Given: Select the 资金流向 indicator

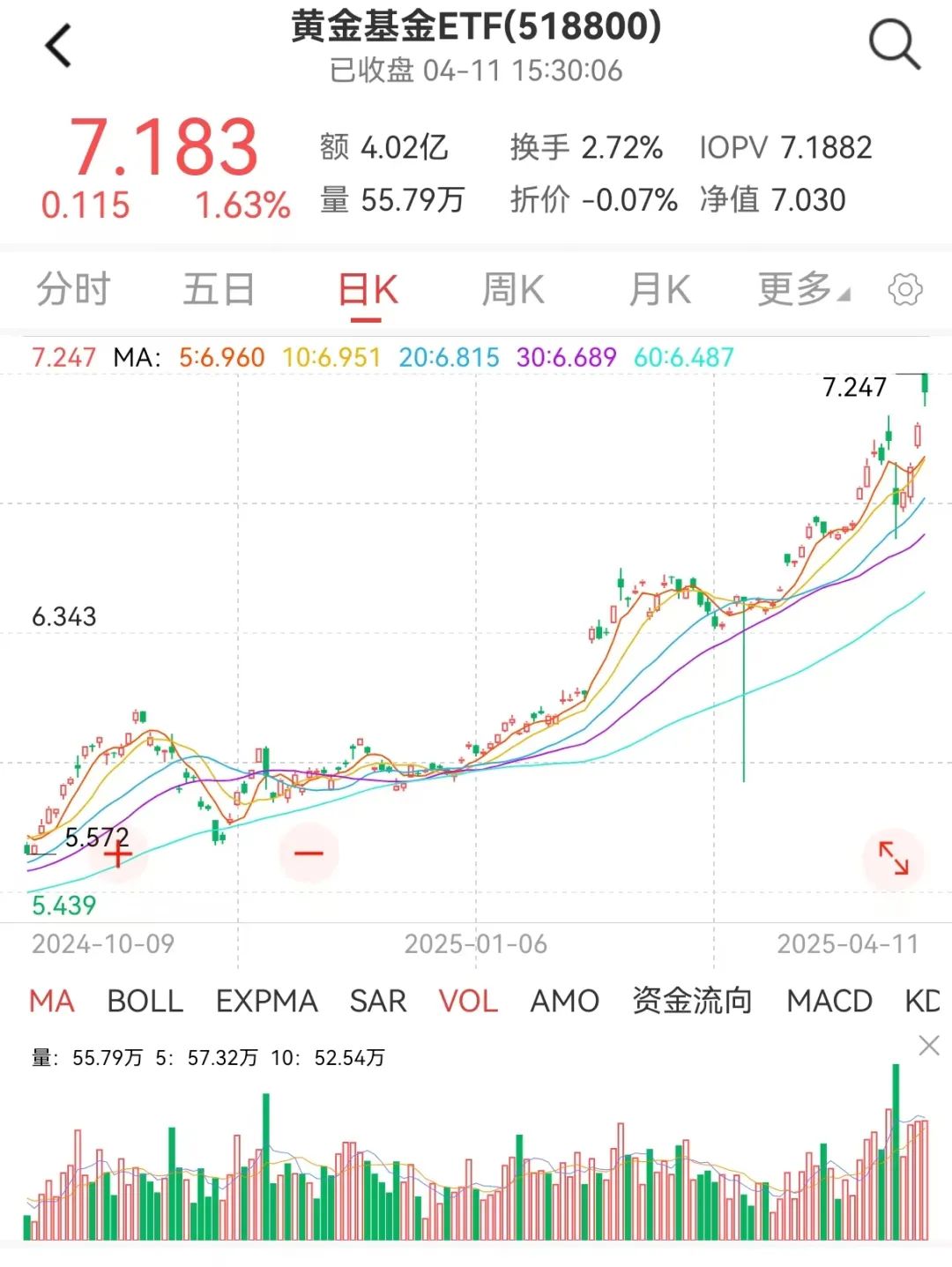Looking at the screenshot, I should coord(692,1002).
